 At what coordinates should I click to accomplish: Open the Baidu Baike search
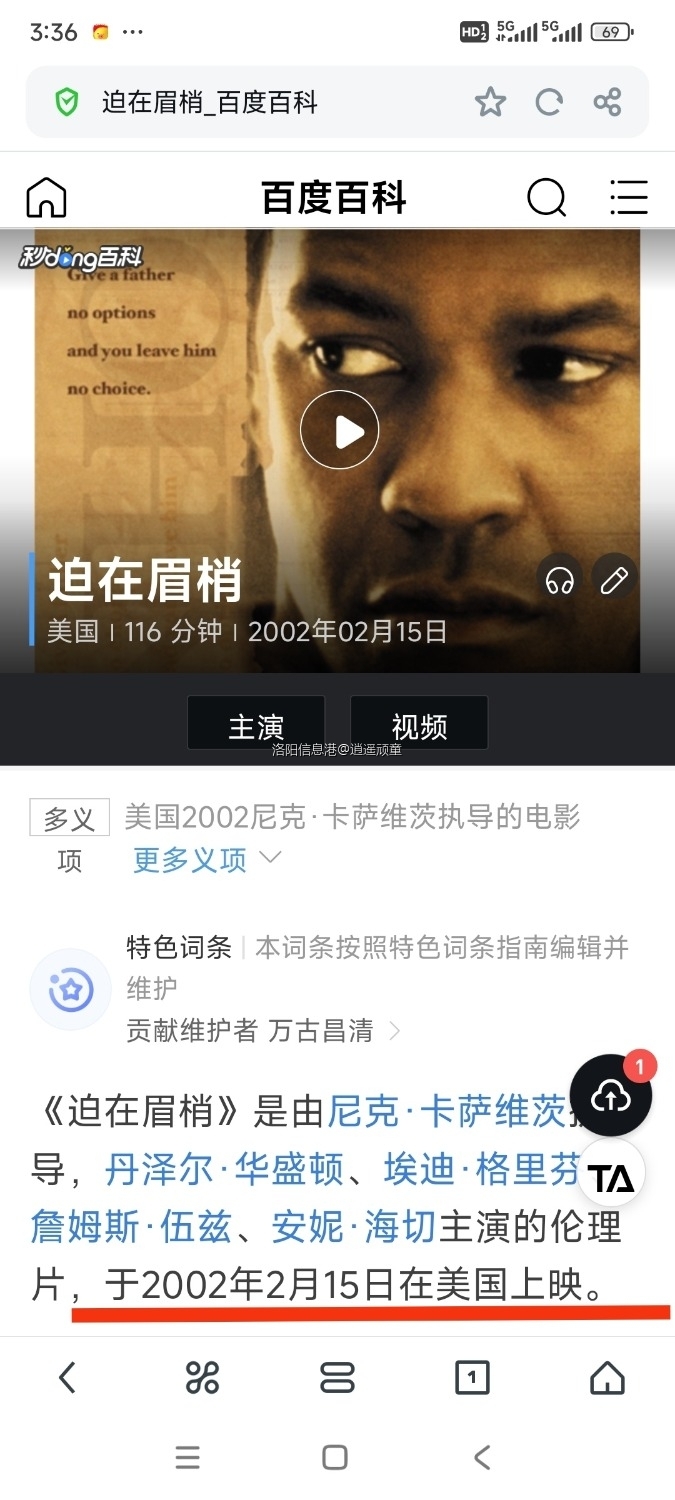[546, 197]
